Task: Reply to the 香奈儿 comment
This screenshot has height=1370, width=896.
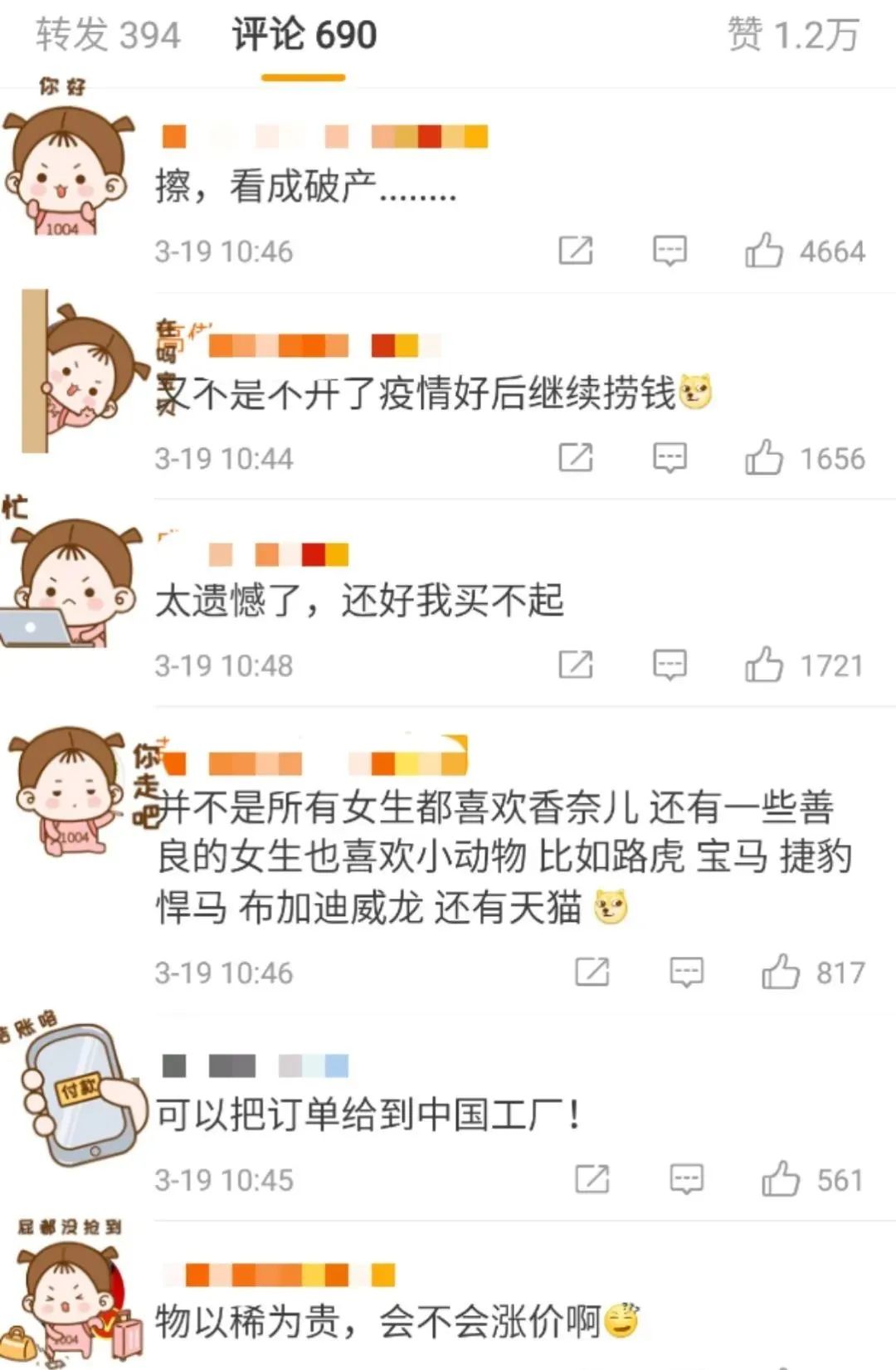Action: click(686, 972)
